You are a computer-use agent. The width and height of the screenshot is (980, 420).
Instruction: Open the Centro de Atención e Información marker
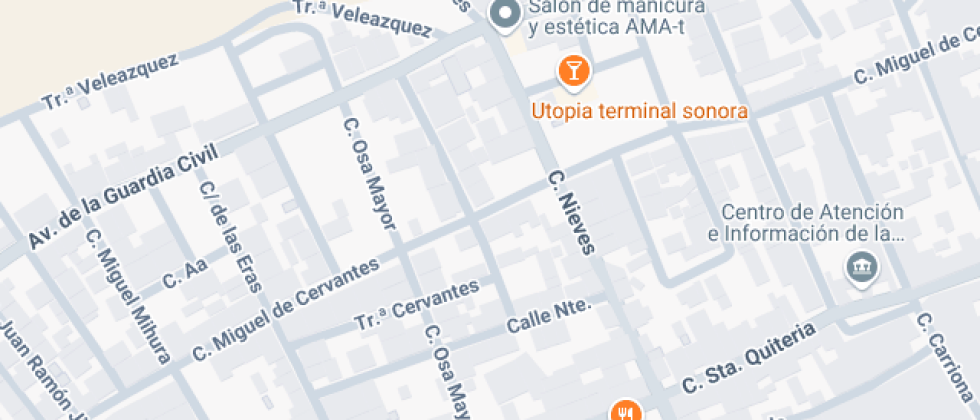(860, 269)
